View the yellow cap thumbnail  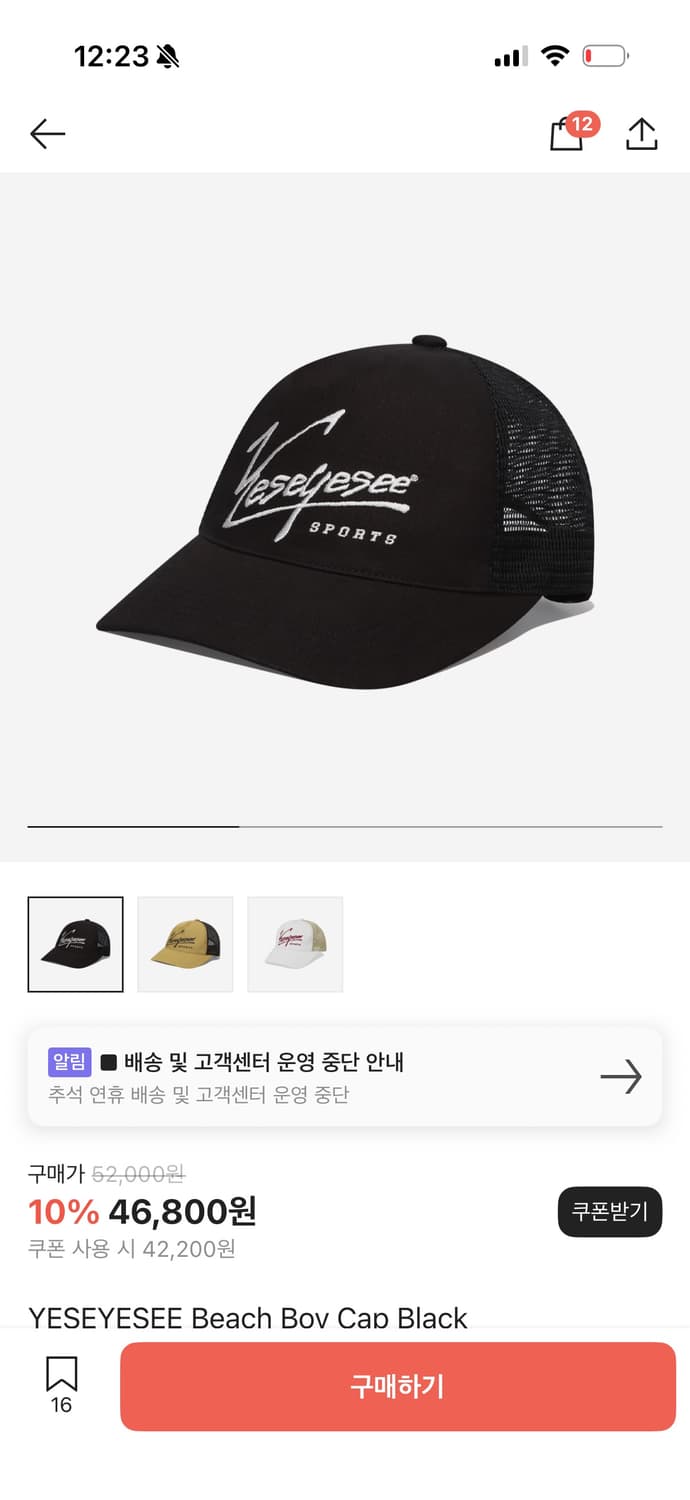click(185, 944)
